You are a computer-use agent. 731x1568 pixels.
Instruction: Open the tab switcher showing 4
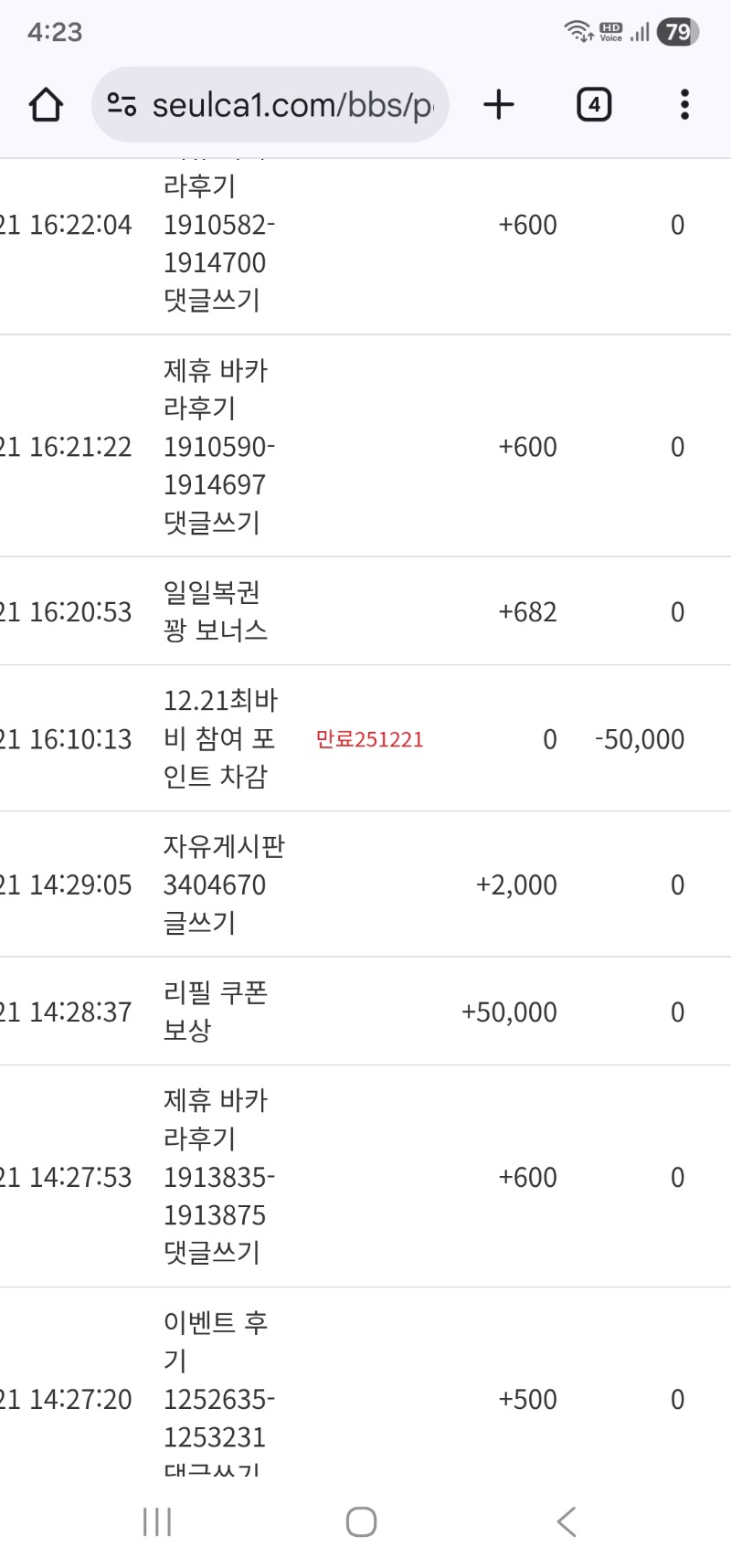click(x=594, y=105)
